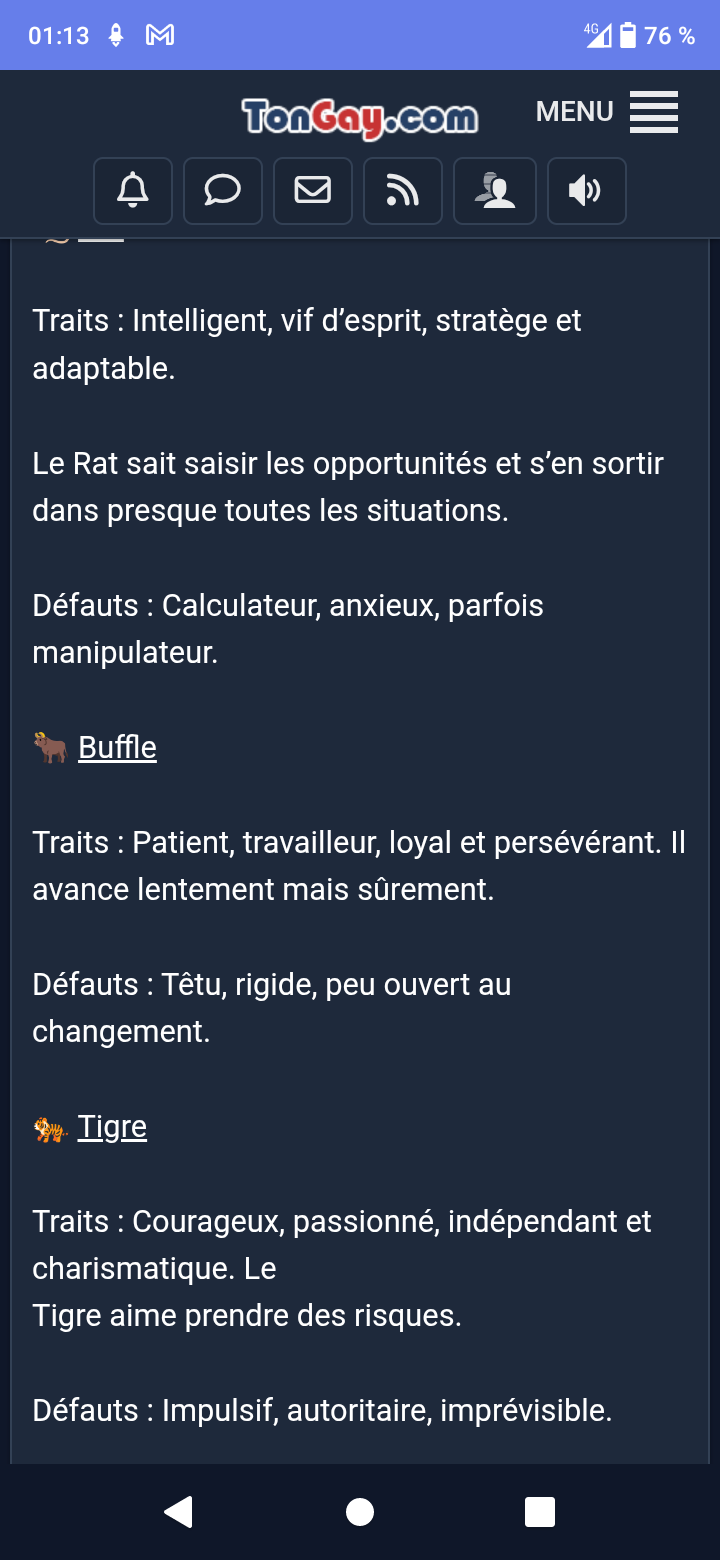Go back with the system back button
The height and width of the screenshot is (1560, 720).
coord(179,1511)
